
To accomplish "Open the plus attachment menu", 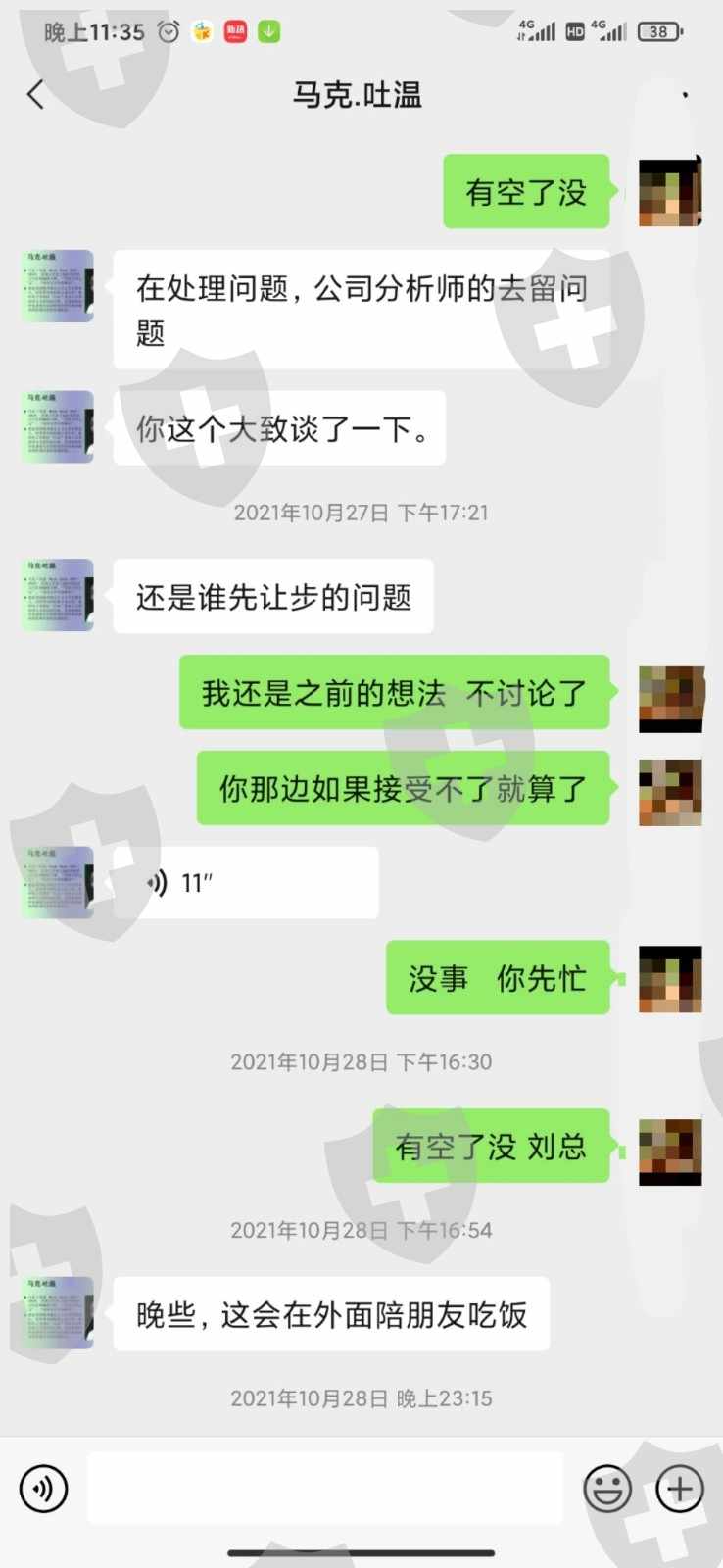I will coord(680,1490).
